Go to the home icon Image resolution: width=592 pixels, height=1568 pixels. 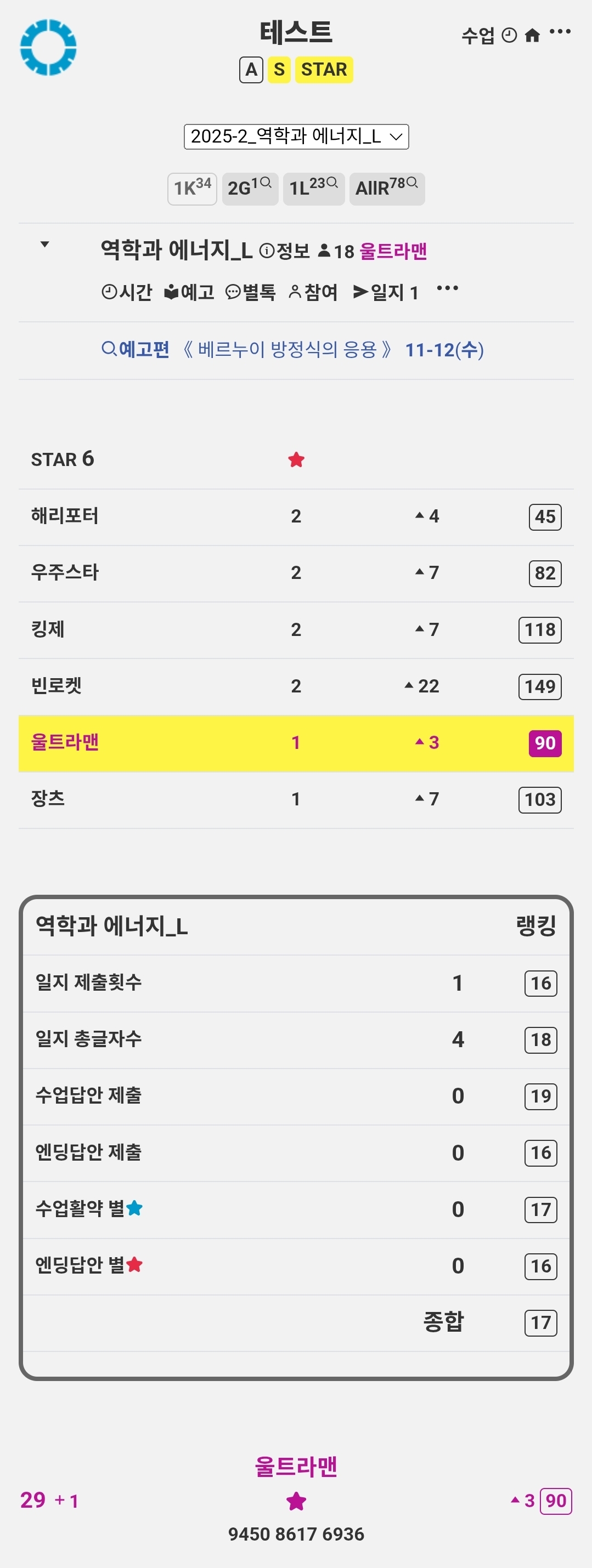point(532,35)
